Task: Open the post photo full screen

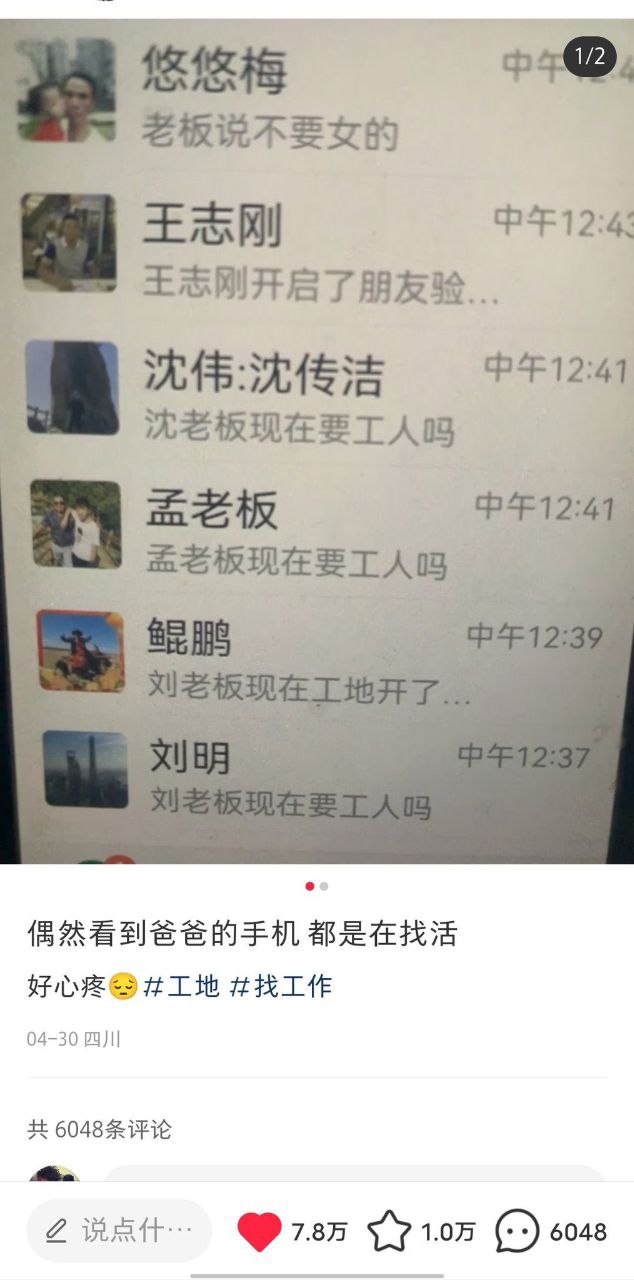Action: point(317,440)
